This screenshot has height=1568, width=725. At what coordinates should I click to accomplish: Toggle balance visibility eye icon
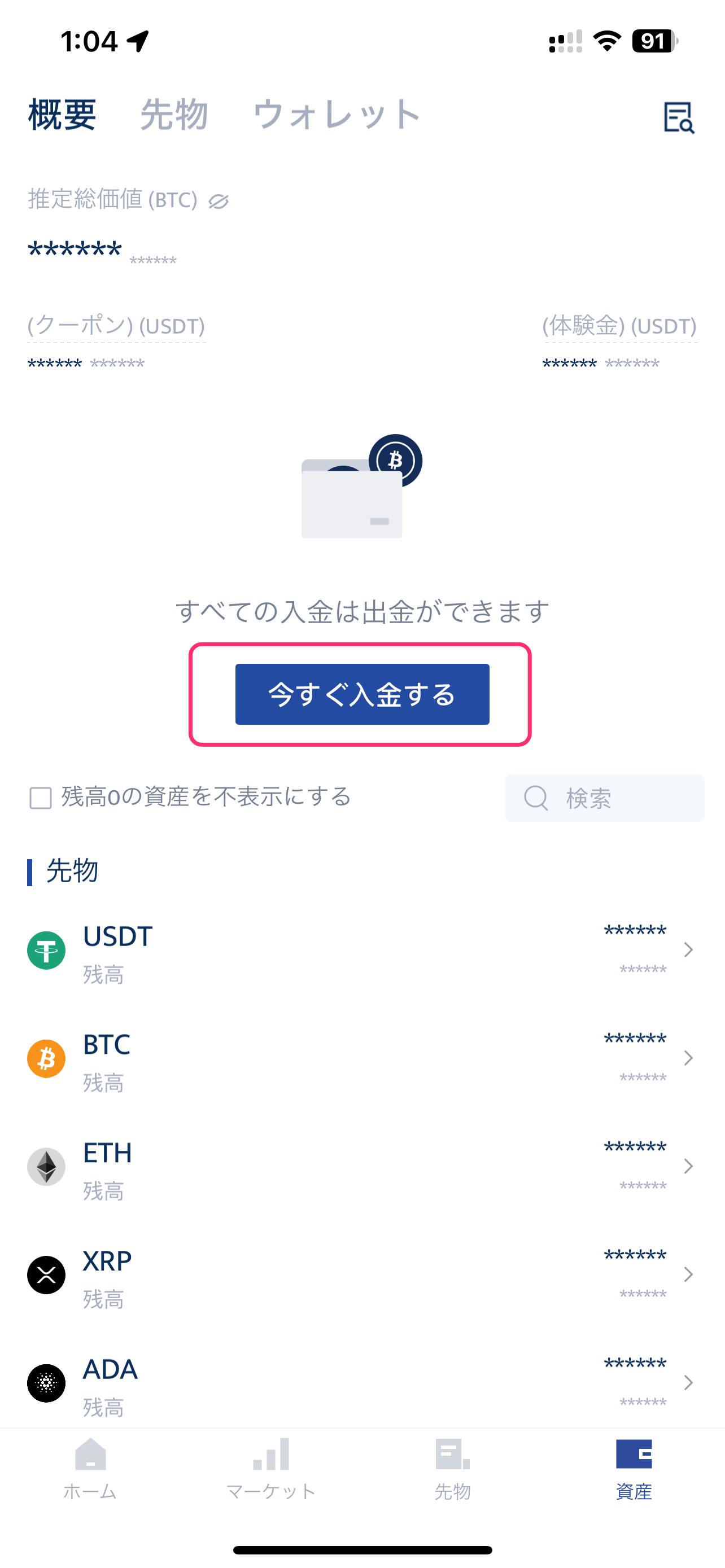coord(218,201)
